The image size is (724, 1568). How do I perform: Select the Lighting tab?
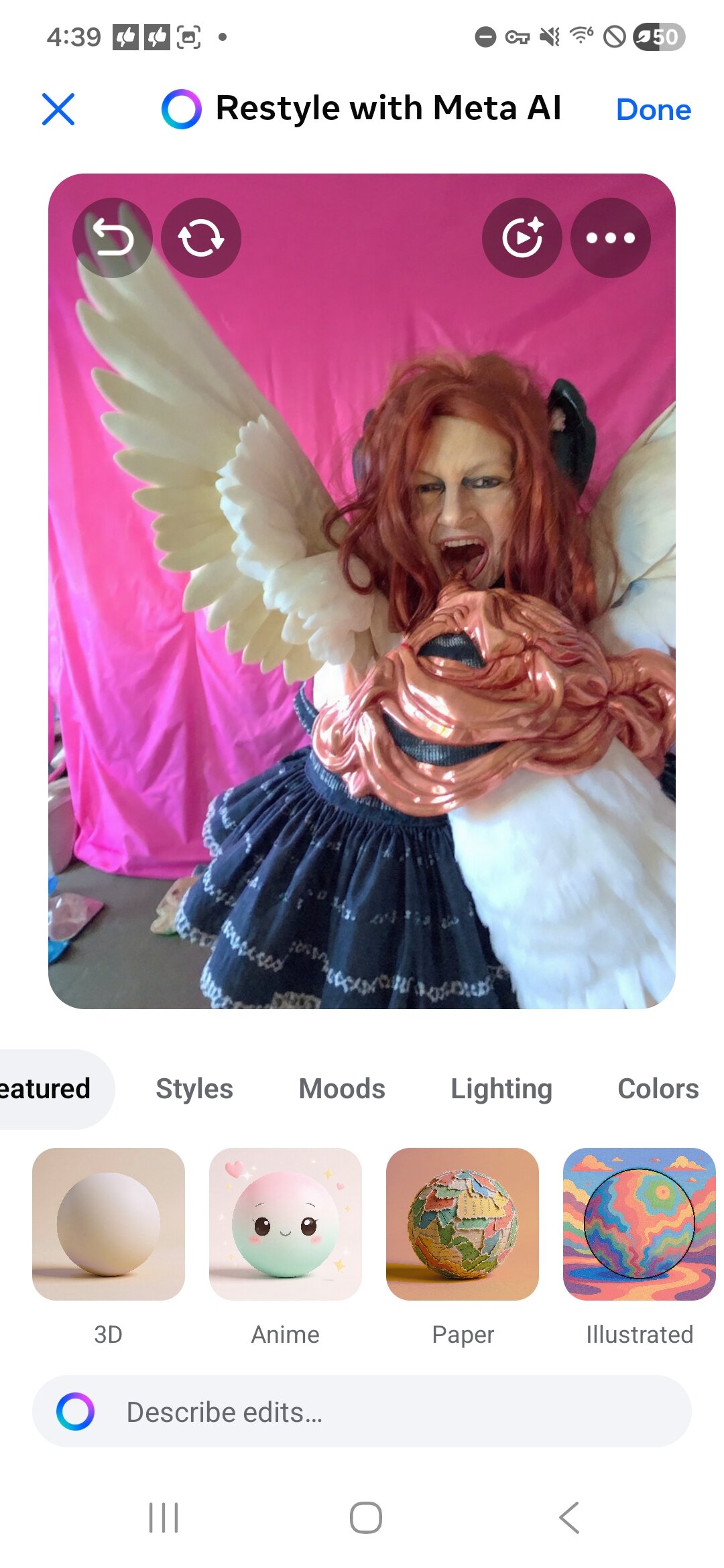point(501,1089)
